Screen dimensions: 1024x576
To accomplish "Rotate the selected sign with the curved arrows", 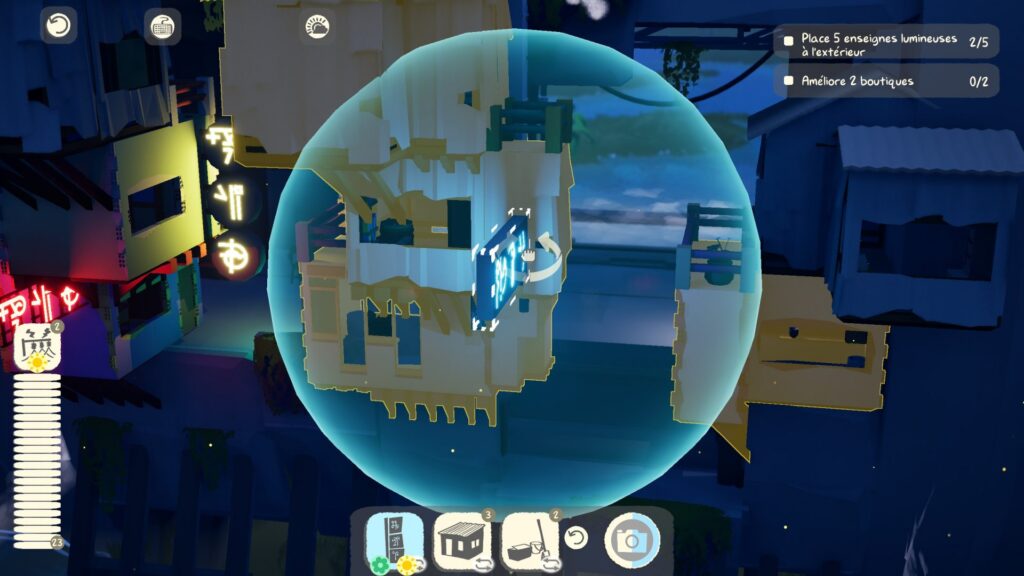I will [549, 258].
